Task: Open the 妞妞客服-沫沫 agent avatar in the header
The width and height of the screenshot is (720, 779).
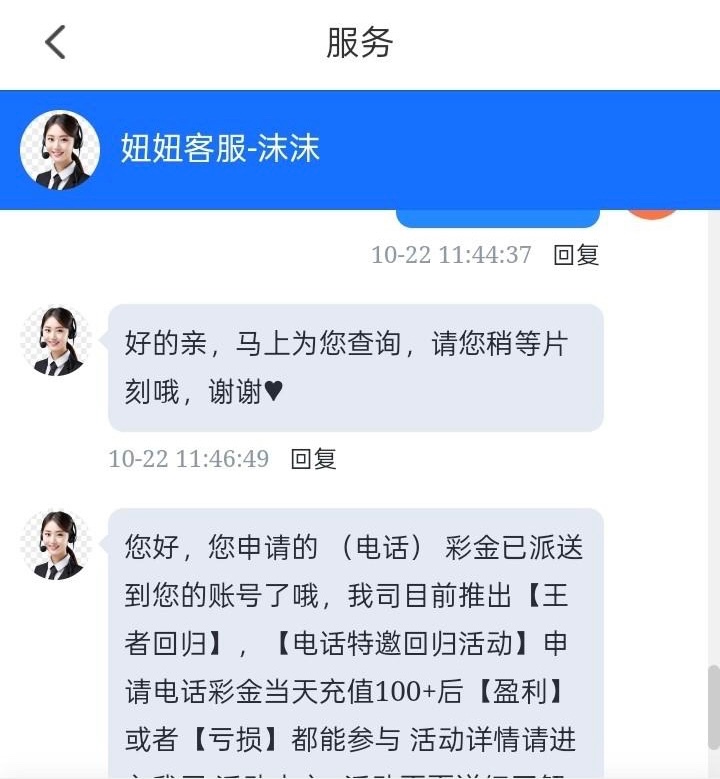Action: (x=60, y=150)
